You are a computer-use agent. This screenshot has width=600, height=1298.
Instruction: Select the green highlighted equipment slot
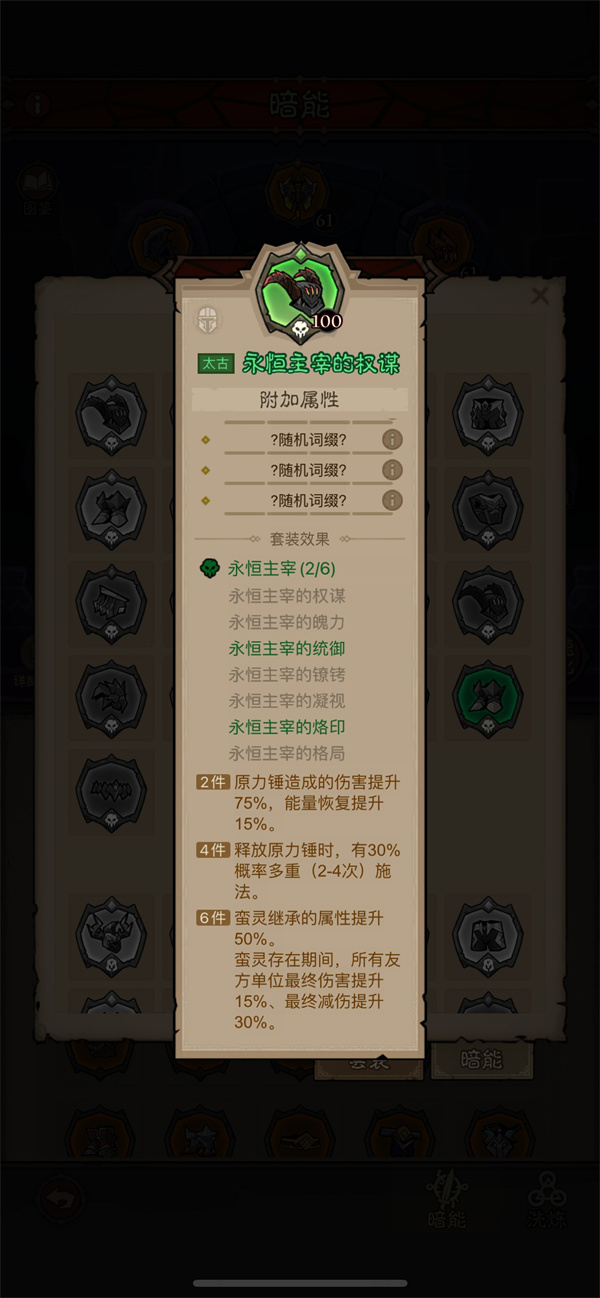[488, 698]
